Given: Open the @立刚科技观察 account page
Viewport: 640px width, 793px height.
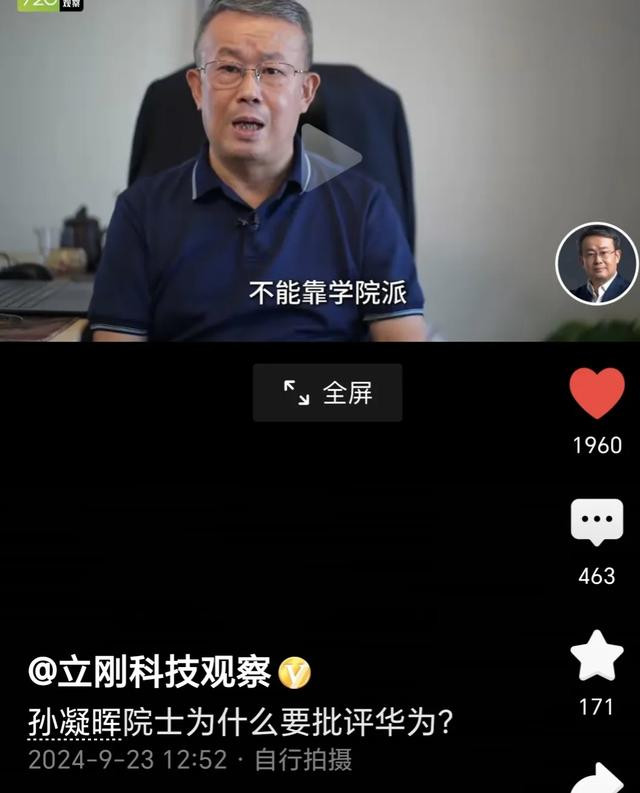Looking at the screenshot, I should tap(150, 672).
